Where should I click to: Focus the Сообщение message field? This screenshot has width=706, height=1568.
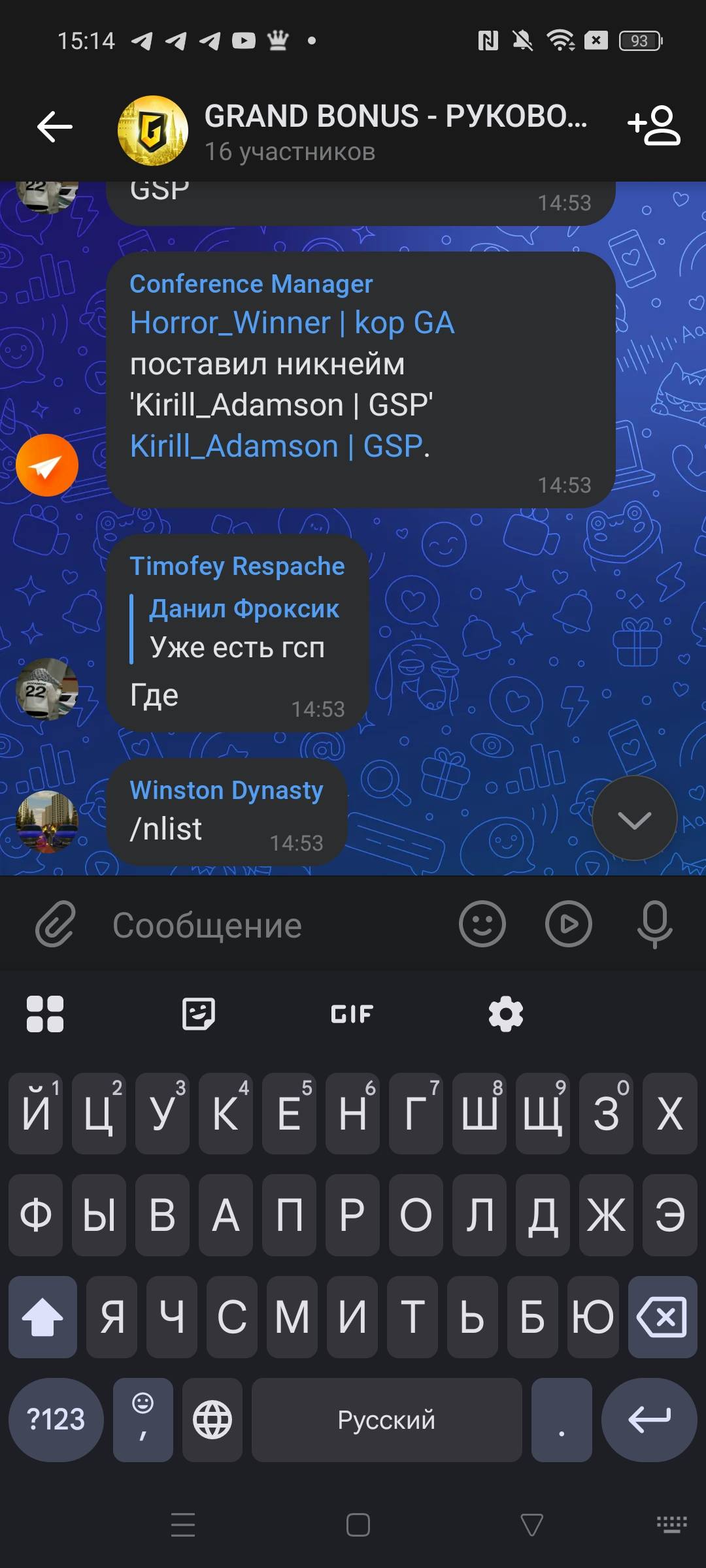tap(275, 925)
